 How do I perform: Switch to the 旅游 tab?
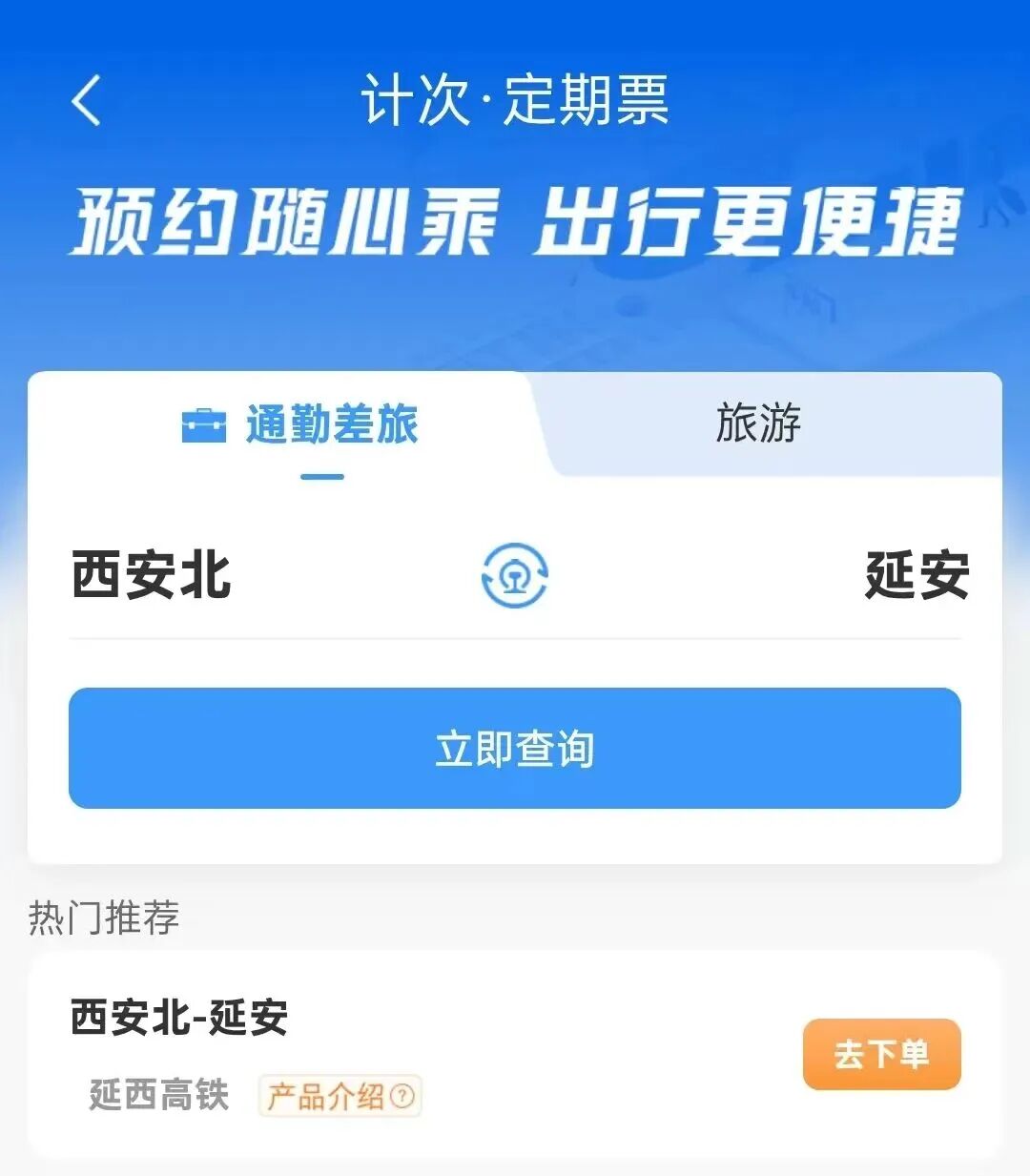758,423
